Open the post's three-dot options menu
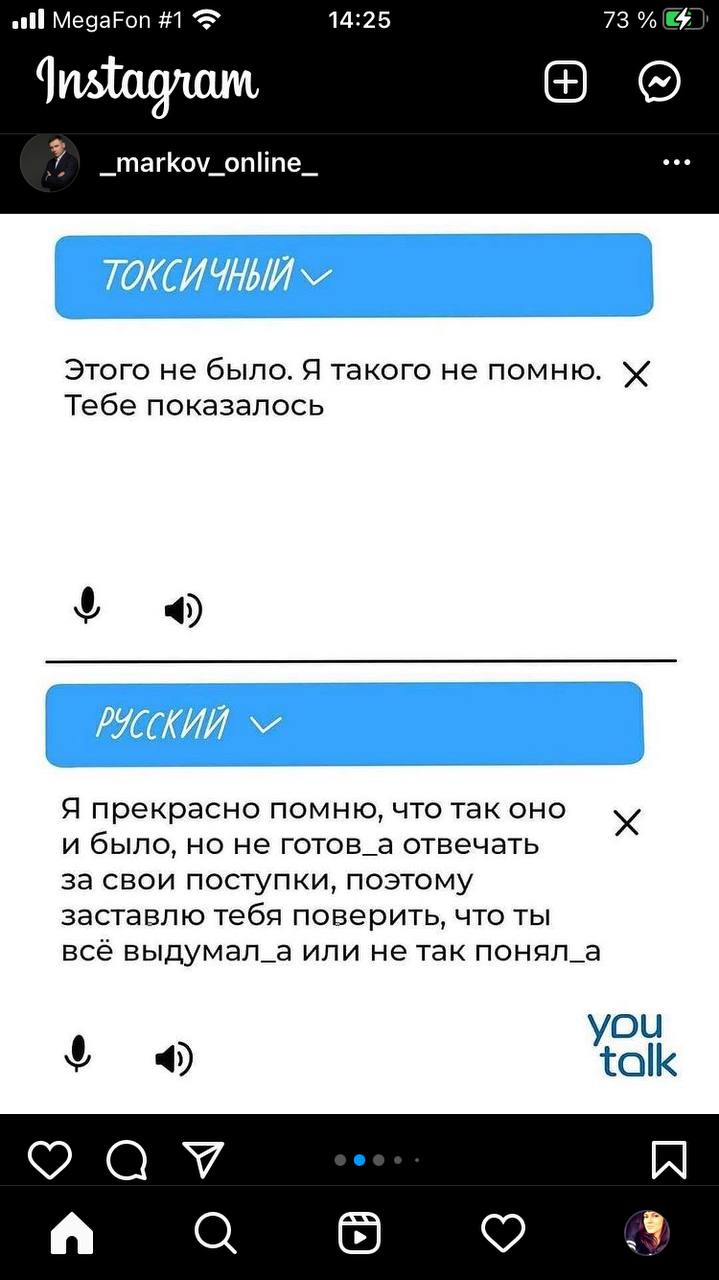 676,162
